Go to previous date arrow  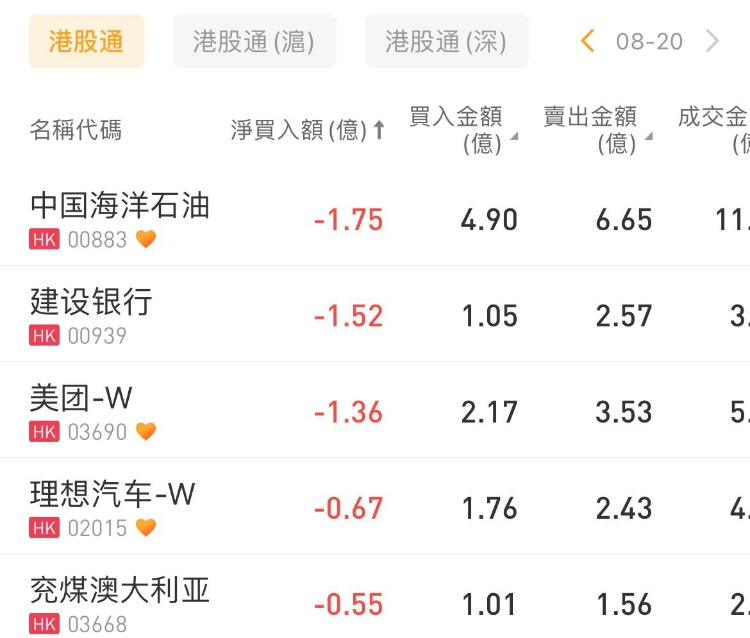tap(588, 41)
